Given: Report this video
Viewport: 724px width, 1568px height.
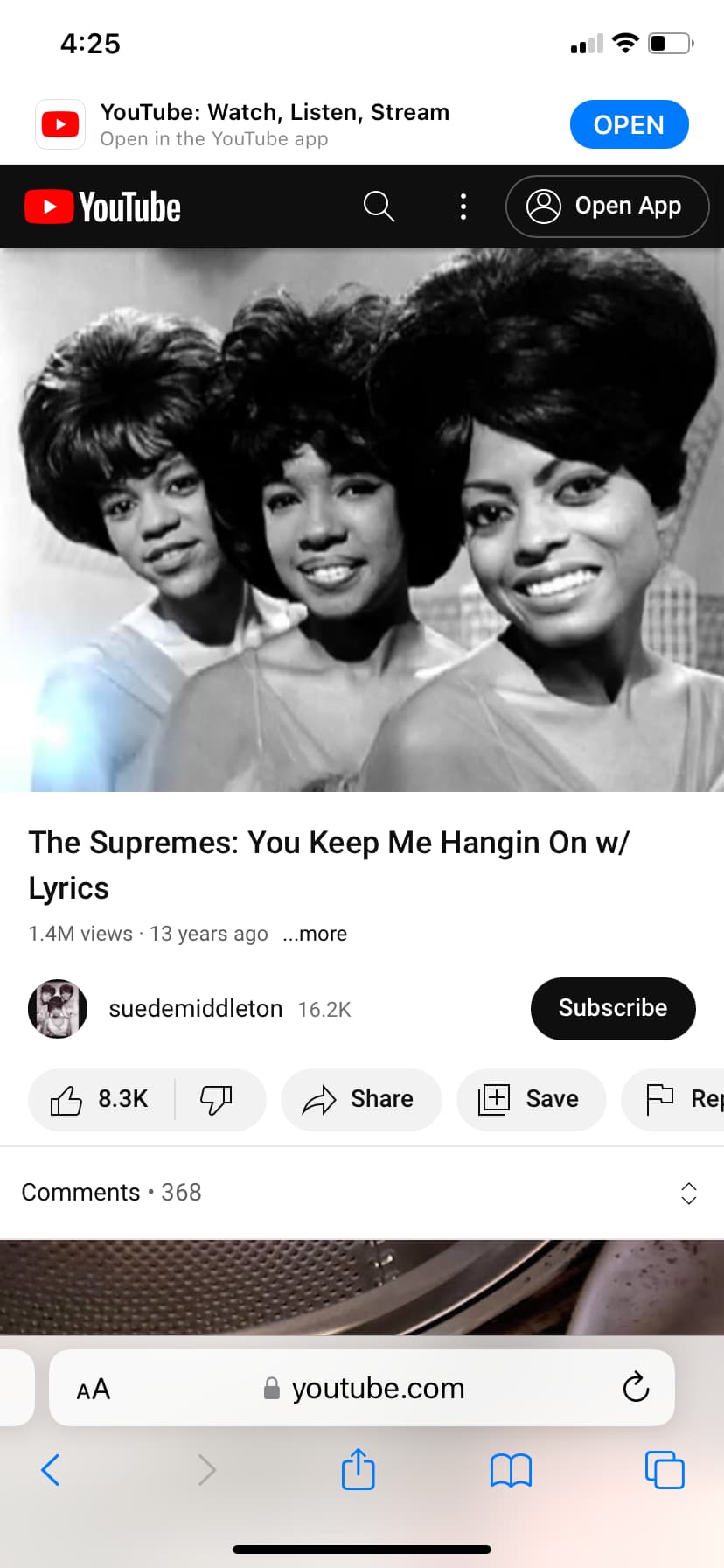Looking at the screenshot, I should coord(678,1099).
